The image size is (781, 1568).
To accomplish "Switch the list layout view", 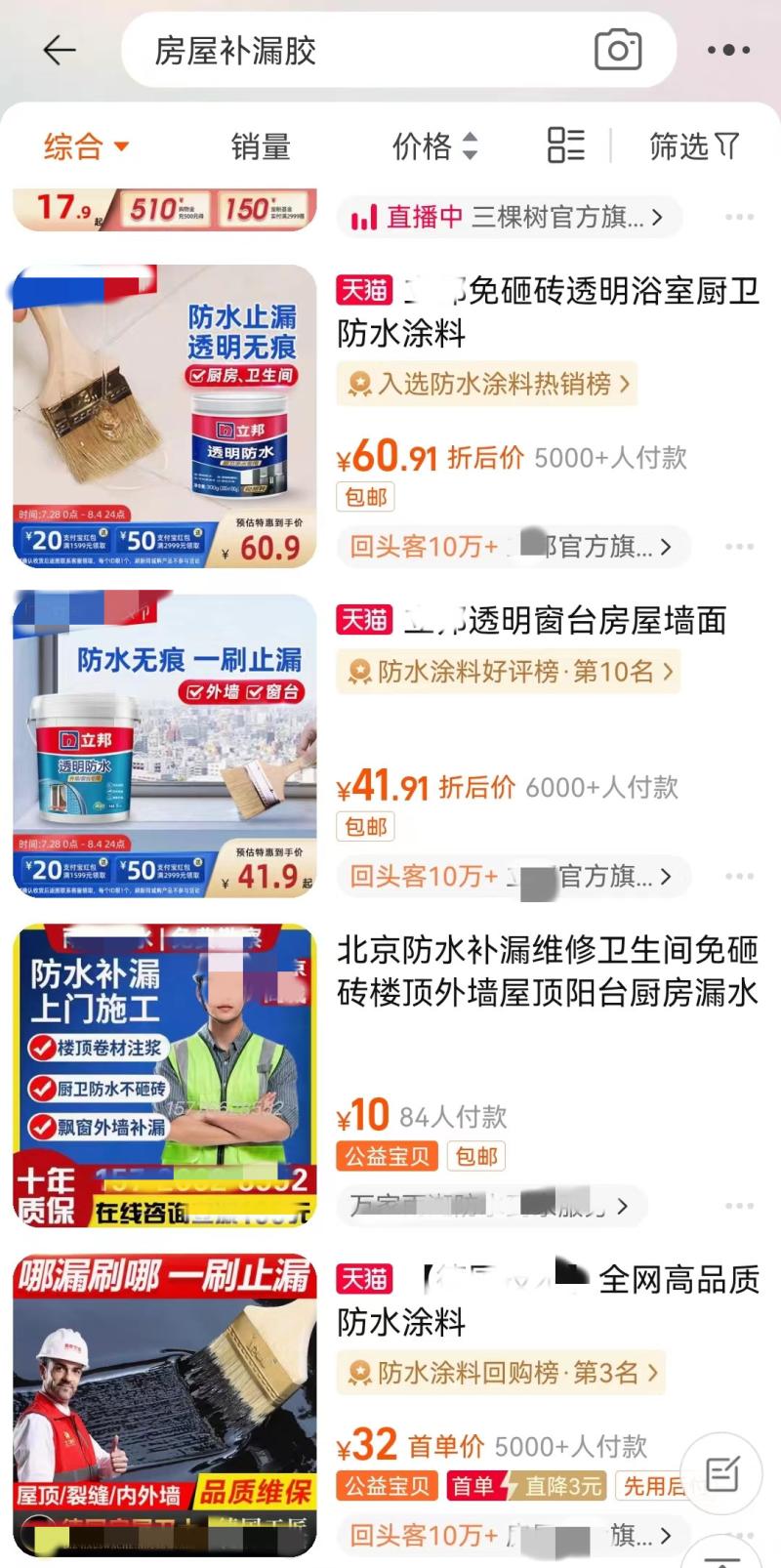I will 565,145.
